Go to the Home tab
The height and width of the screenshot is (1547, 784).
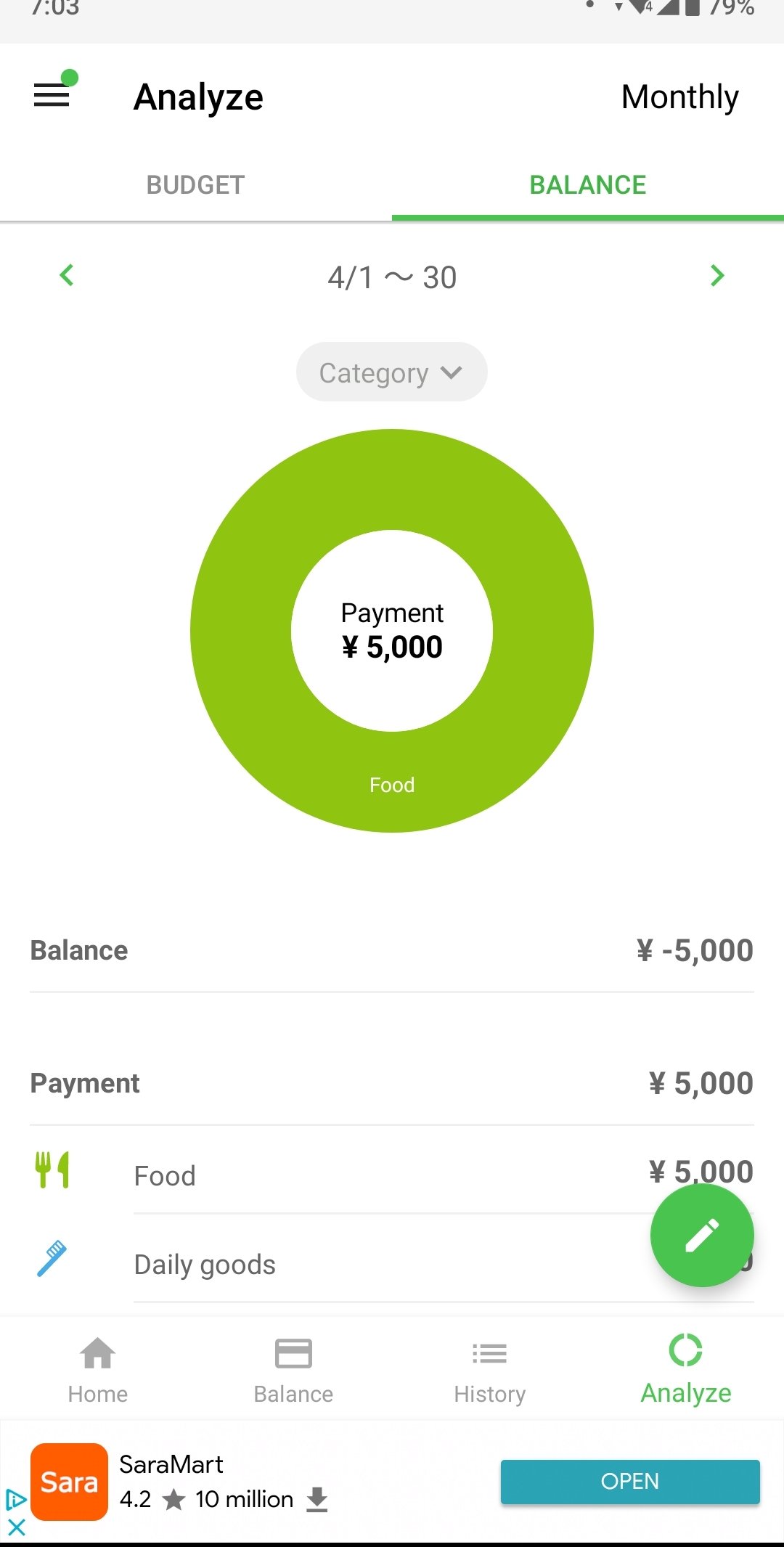click(98, 1370)
